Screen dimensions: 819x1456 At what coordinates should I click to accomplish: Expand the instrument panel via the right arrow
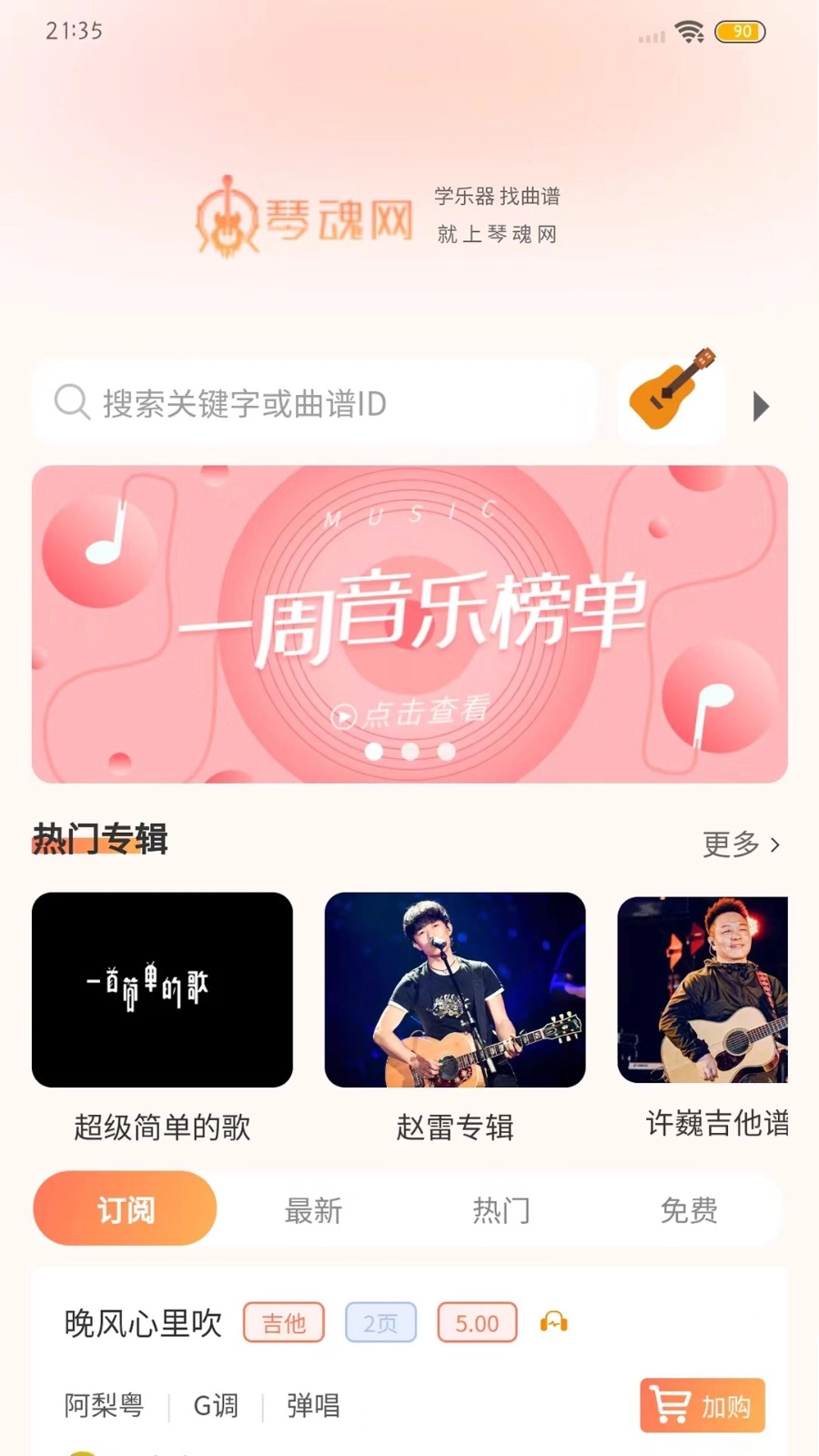762,407
